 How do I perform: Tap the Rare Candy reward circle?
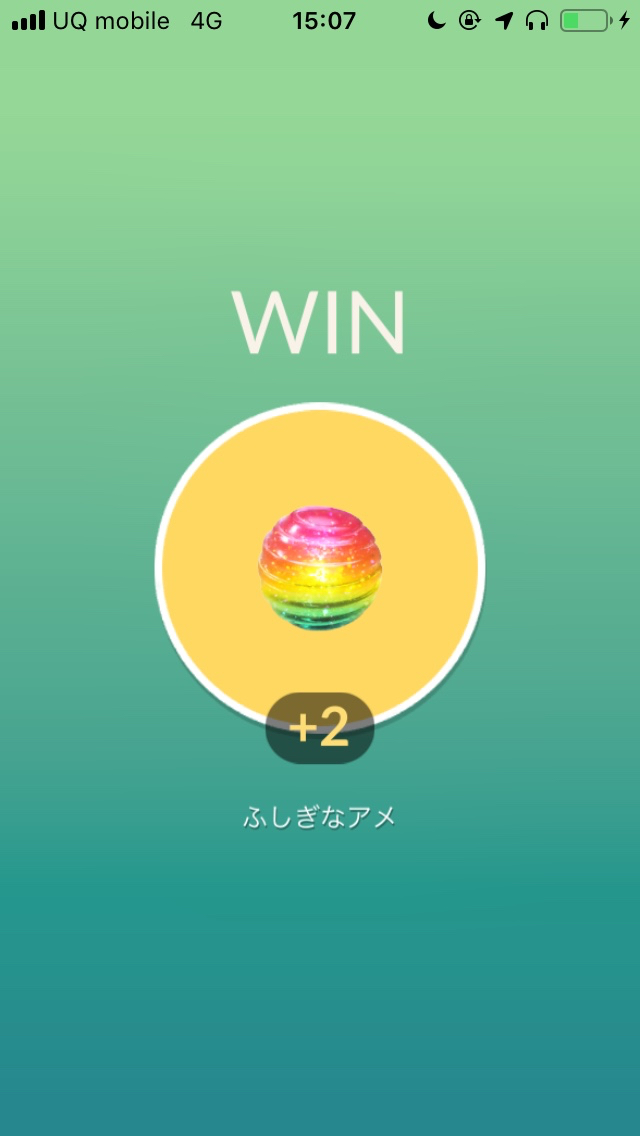coord(320,566)
